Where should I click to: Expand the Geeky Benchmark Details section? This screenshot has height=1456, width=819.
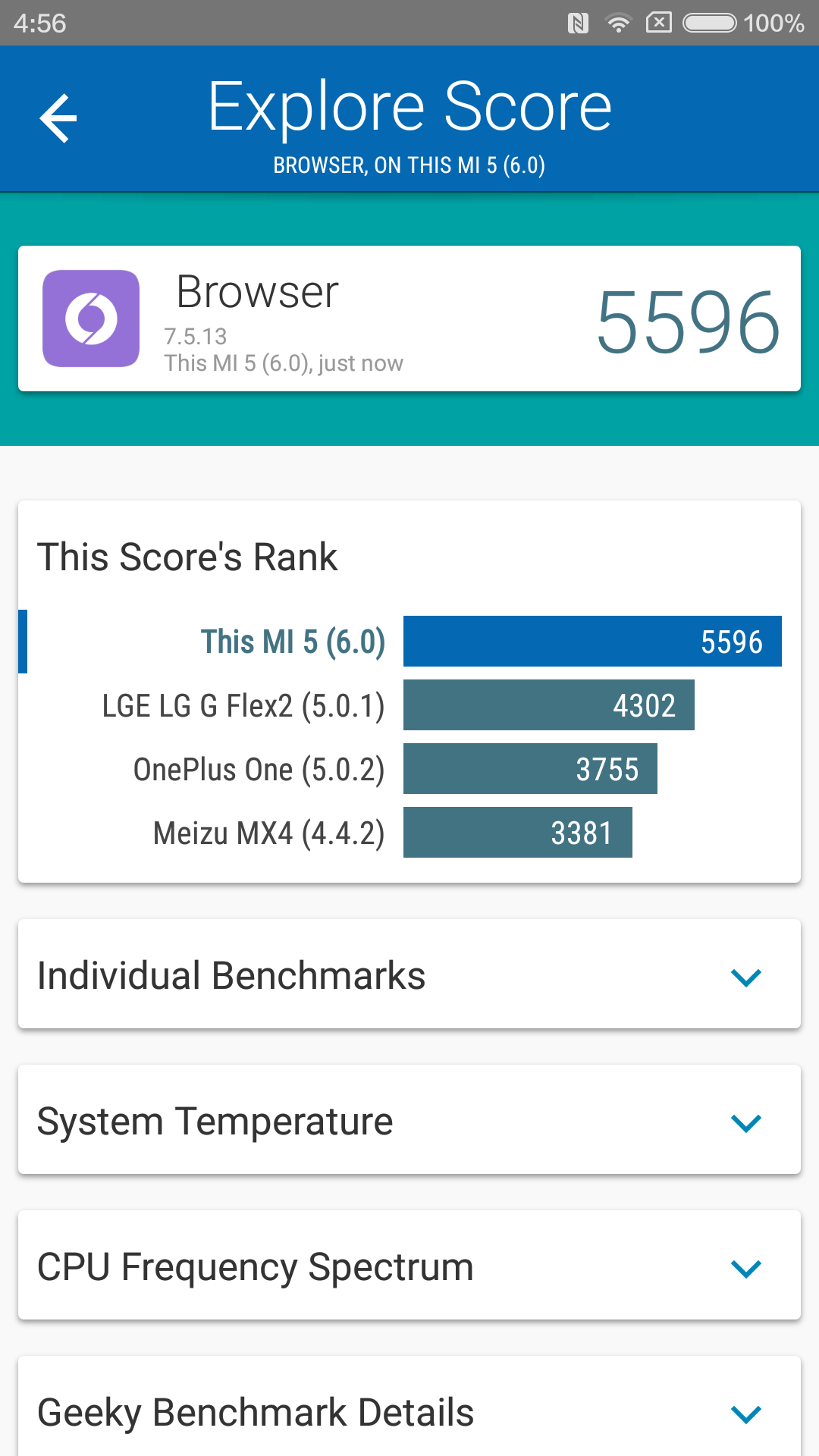coord(409,1407)
